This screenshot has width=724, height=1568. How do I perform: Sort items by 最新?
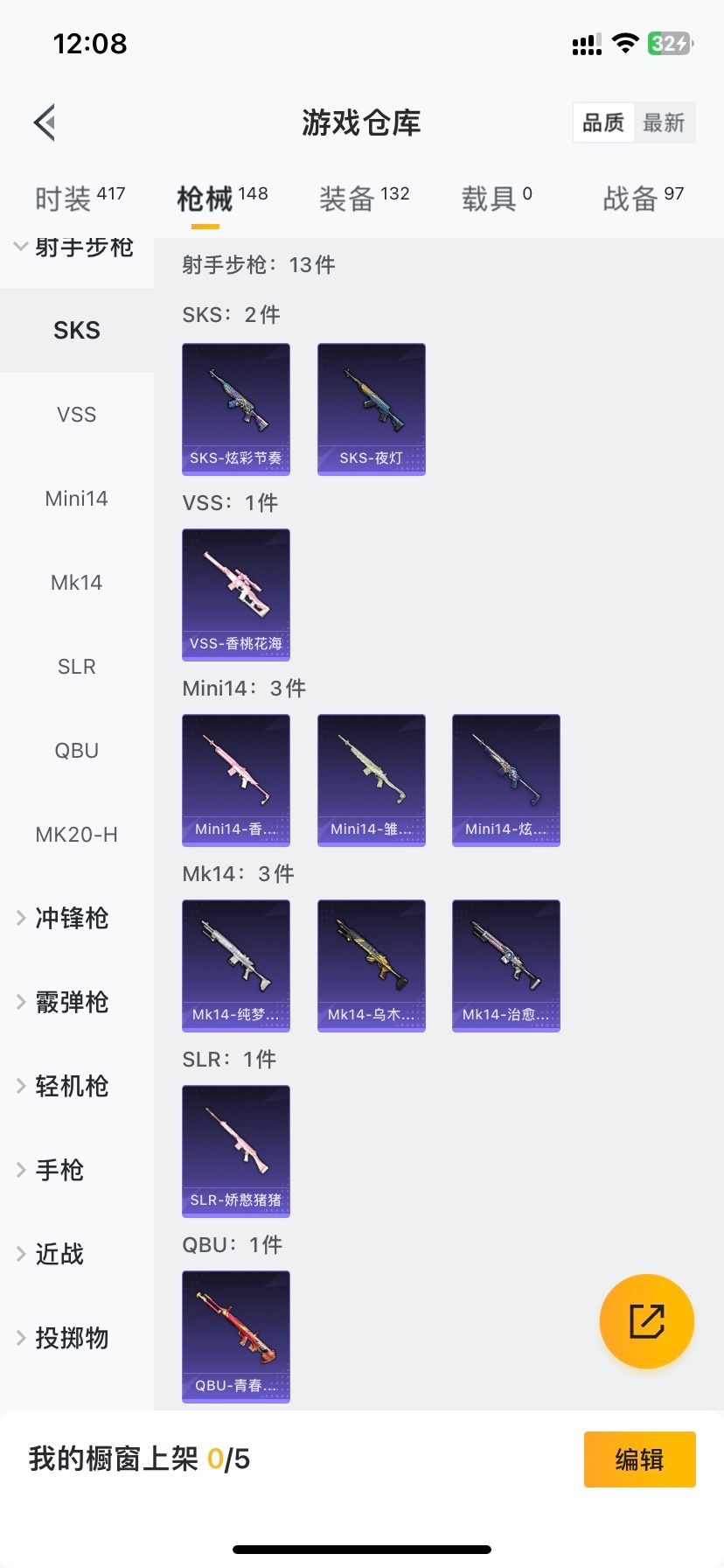click(x=664, y=122)
